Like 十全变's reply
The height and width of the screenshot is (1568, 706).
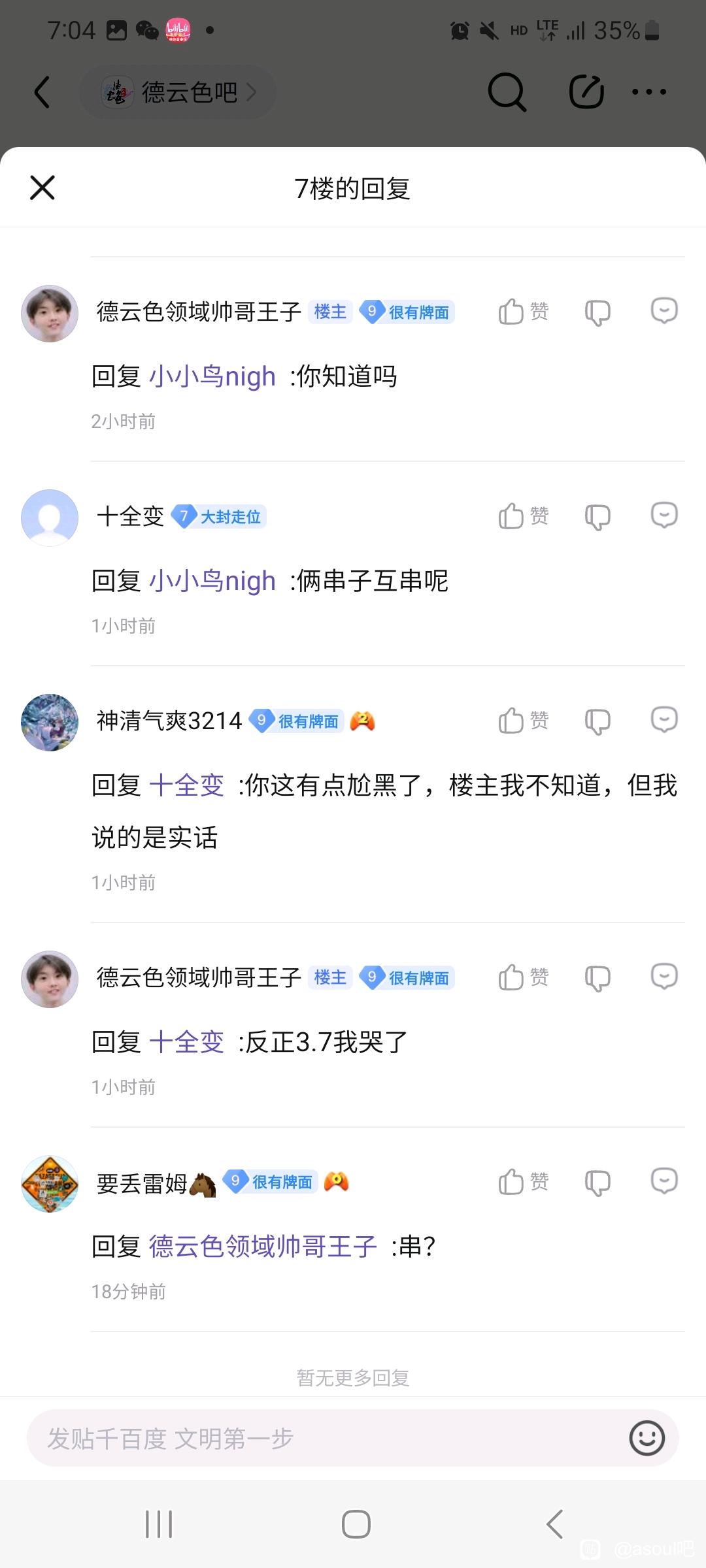pos(522,516)
